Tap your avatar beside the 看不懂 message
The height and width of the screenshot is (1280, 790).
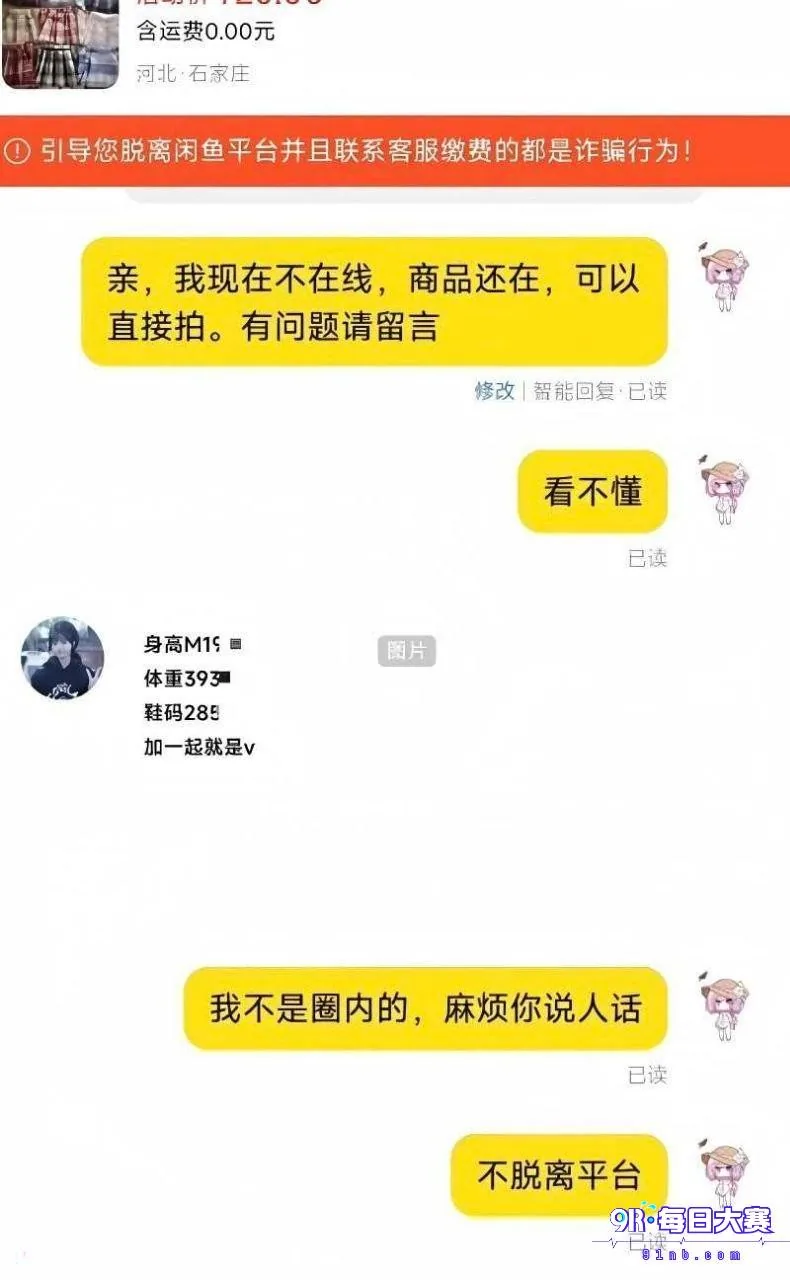coord(726,490)
